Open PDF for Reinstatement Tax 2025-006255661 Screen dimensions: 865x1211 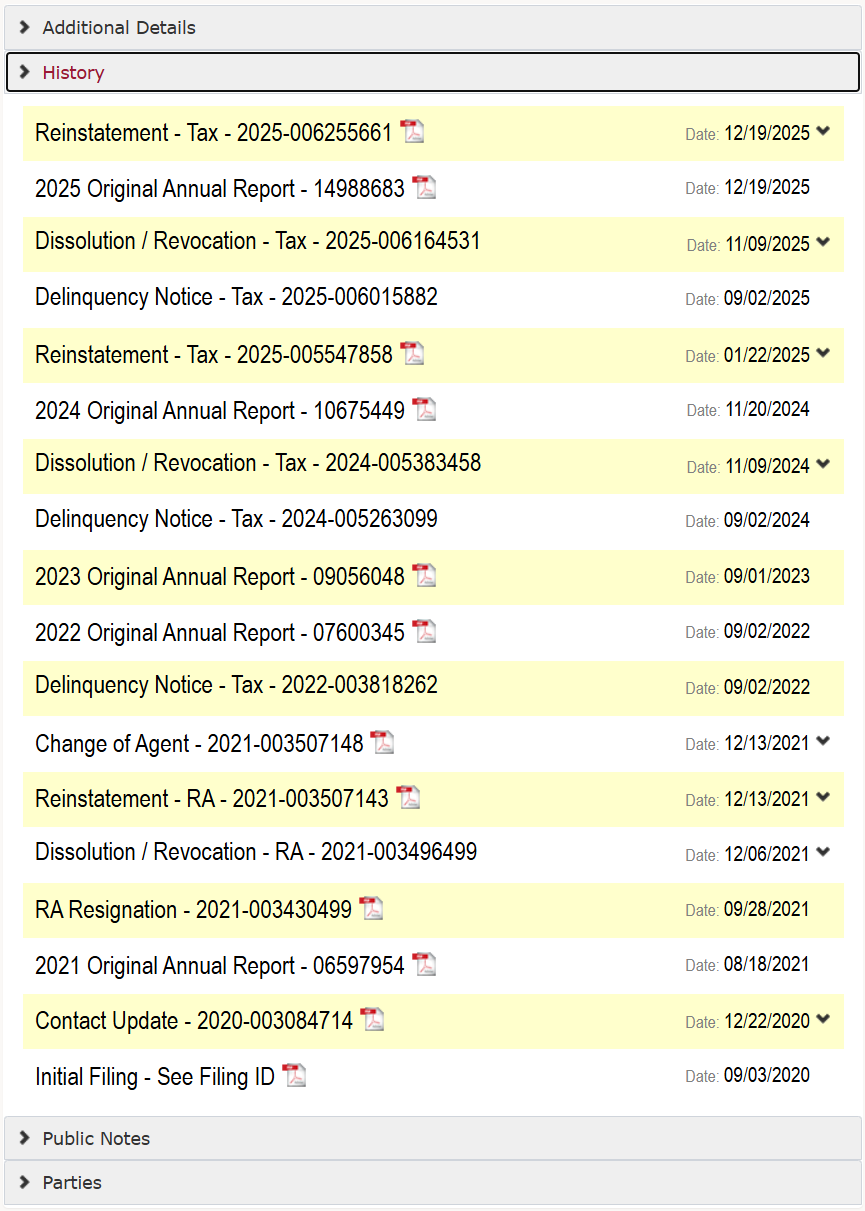tap(412, 131)
